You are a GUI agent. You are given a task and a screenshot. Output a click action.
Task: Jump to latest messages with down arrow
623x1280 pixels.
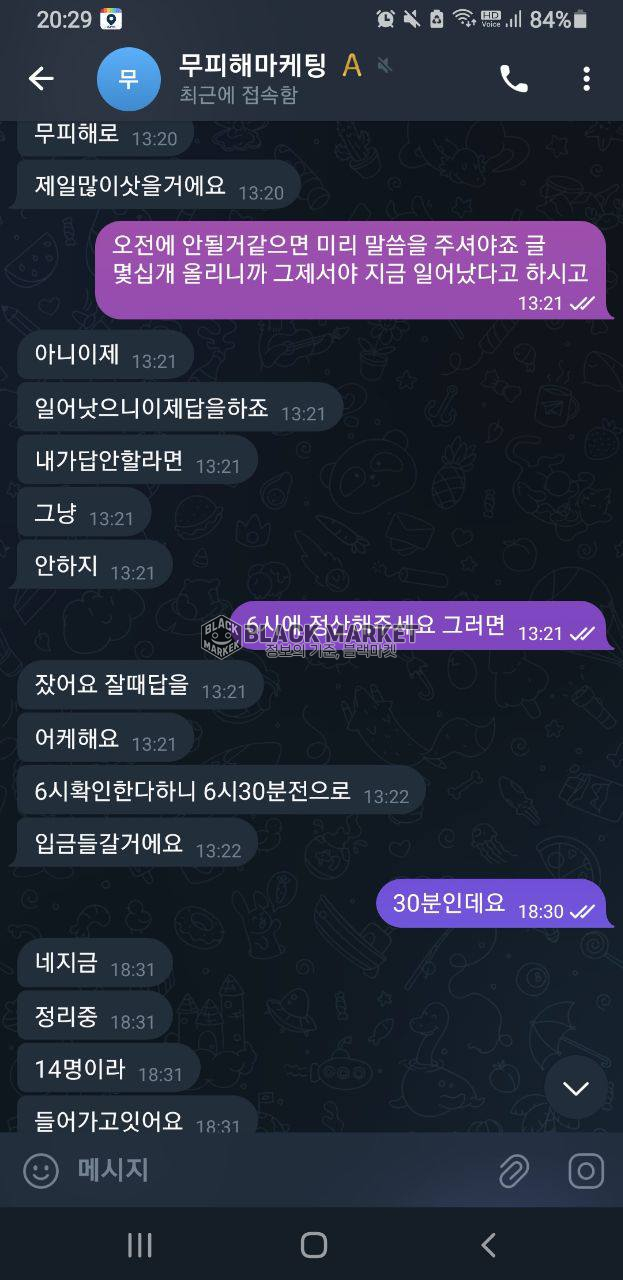576,1088
